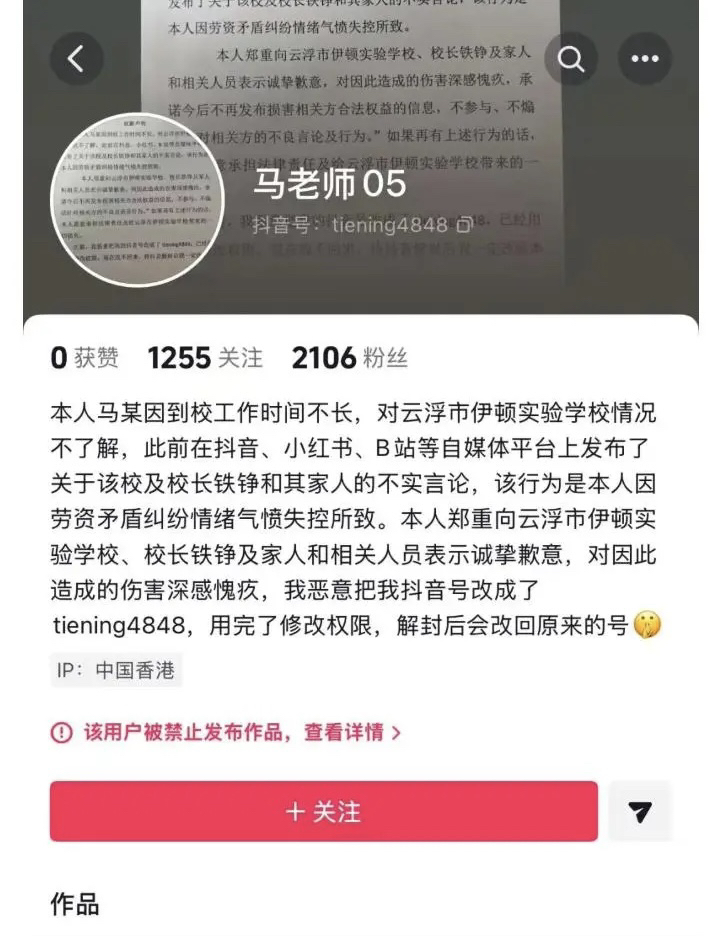712x936 pixels.
Task: Open the three-dot overflow menu
Action: [645, 59]
